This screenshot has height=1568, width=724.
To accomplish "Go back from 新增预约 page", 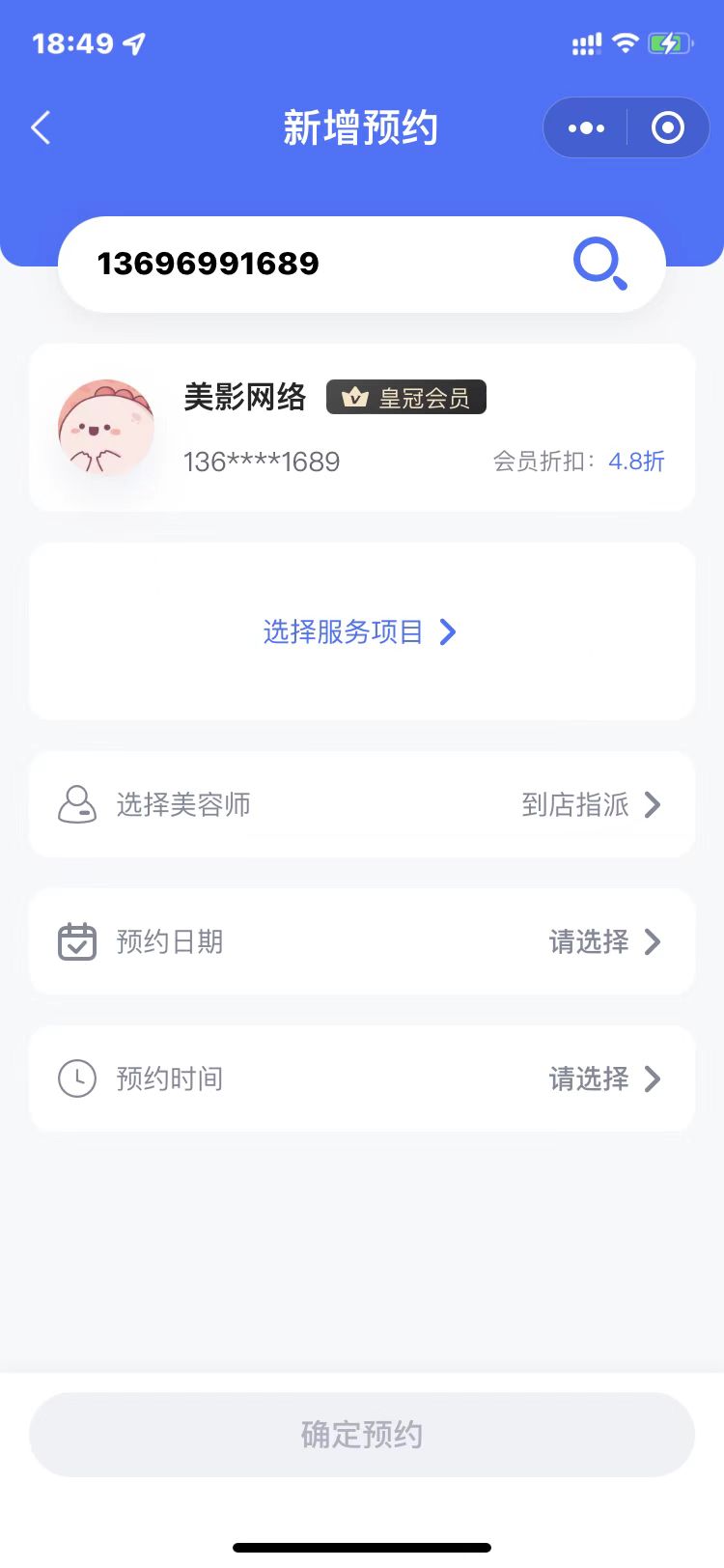I will coord(41,127).
